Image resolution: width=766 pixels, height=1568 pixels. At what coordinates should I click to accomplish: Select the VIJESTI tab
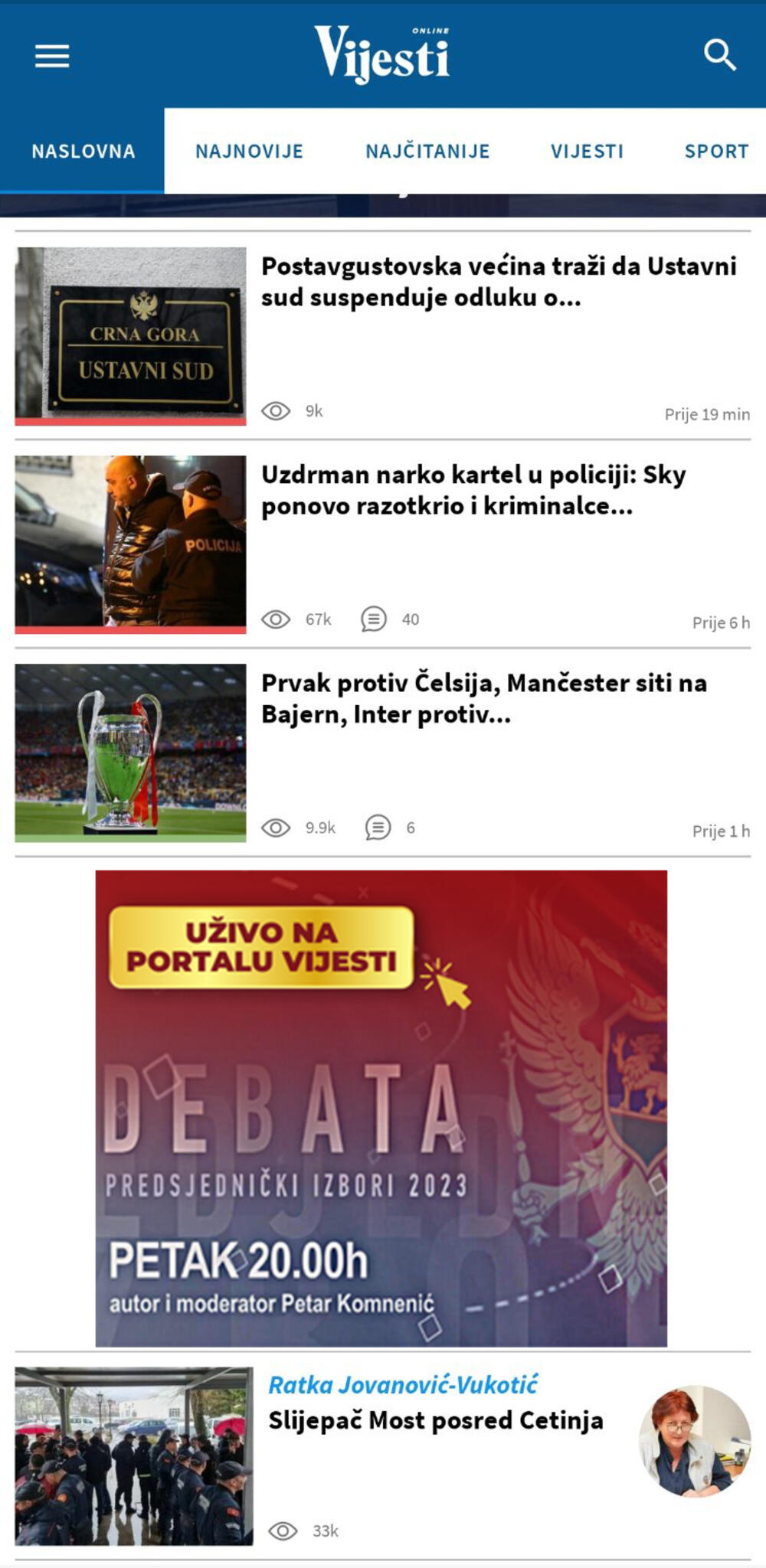(x=586, y=151)
